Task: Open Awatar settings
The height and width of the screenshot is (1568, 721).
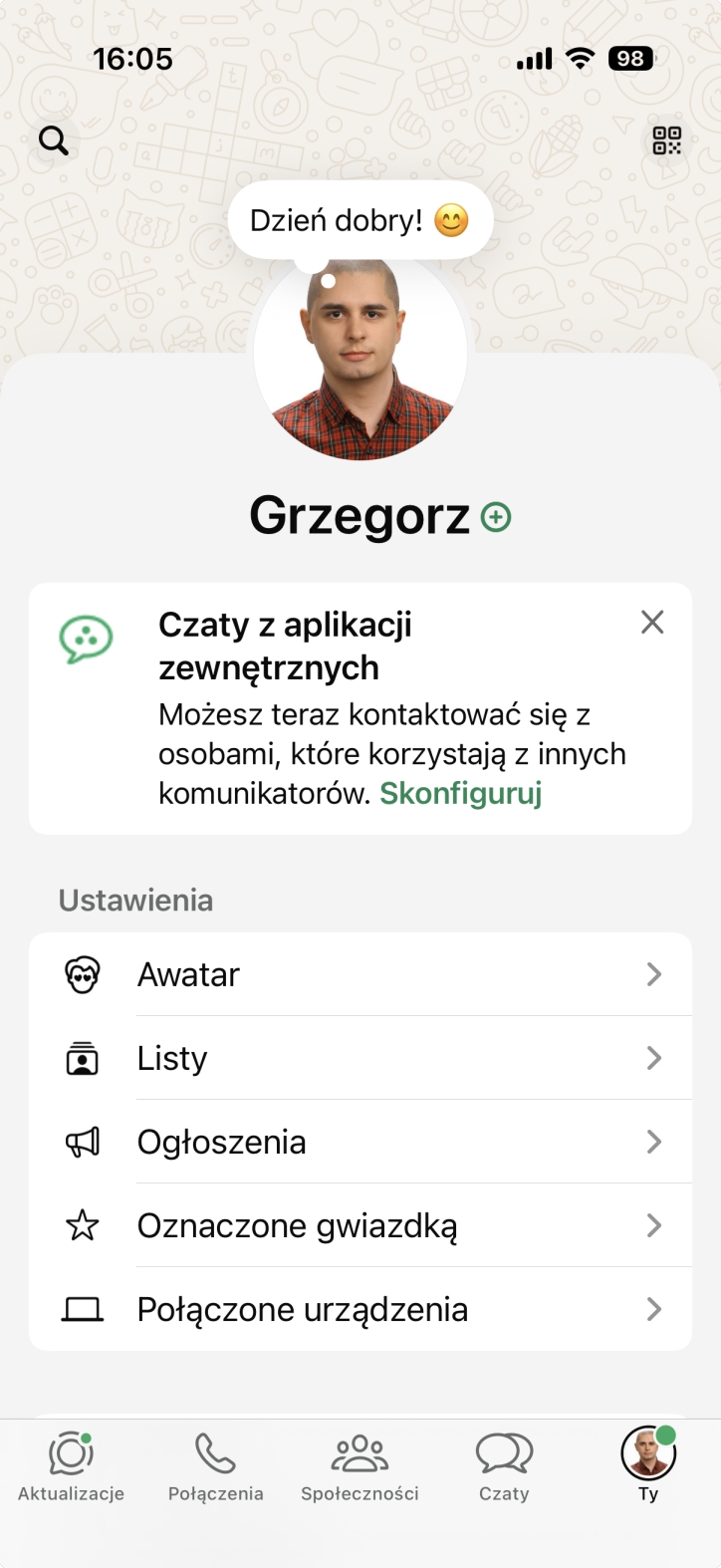Action: pyautogui.click(x=360, y=974)
